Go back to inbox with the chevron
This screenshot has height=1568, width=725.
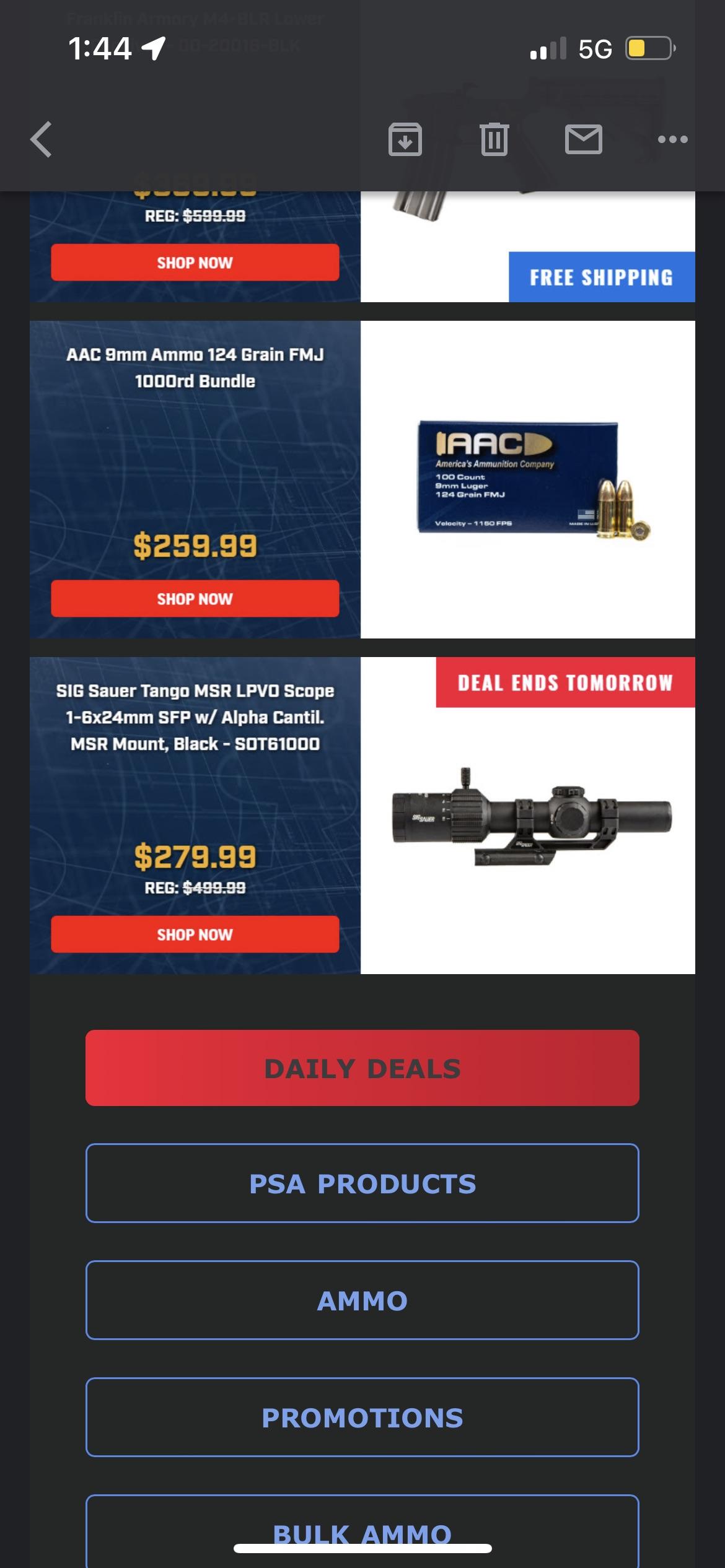(41, 139)
